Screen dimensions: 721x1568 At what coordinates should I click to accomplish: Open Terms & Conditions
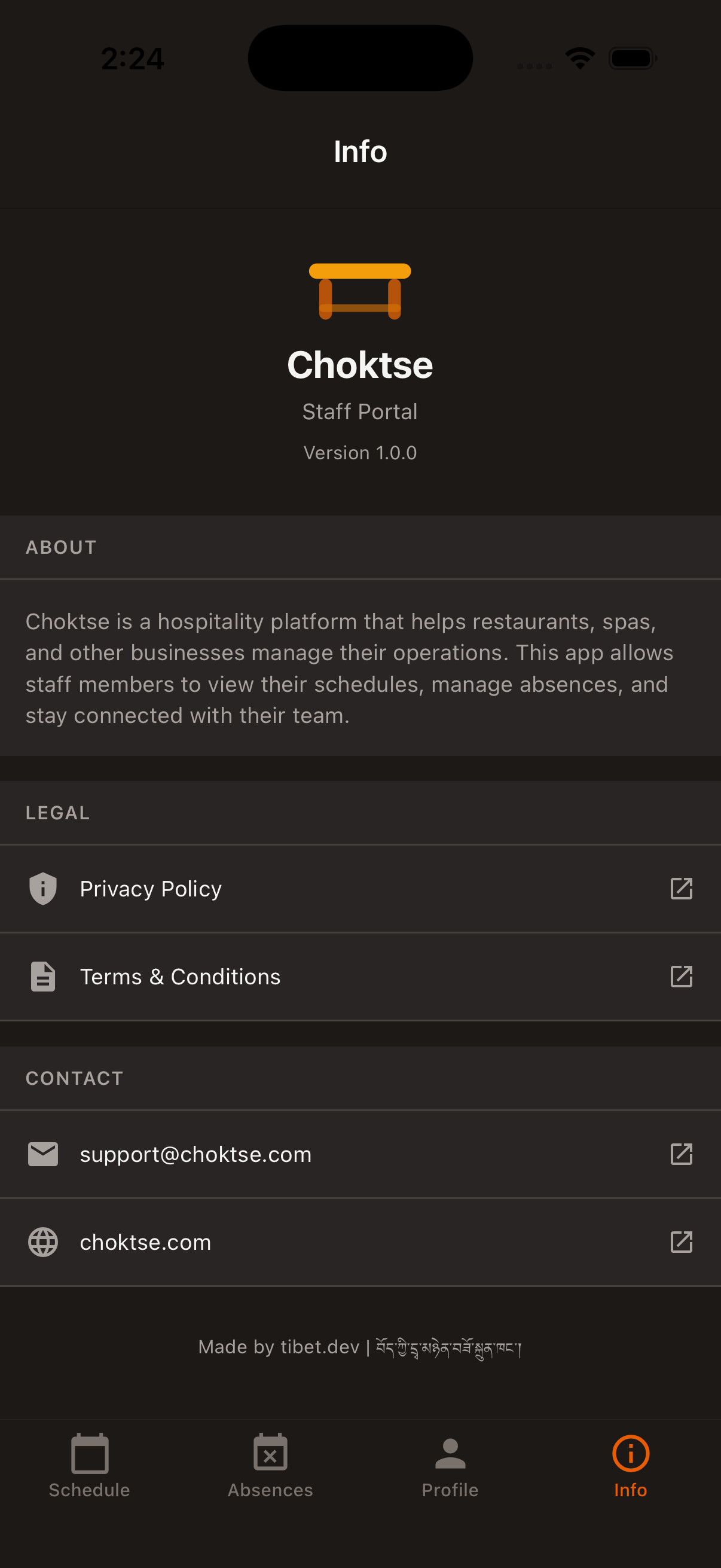[x=360, y=977]
